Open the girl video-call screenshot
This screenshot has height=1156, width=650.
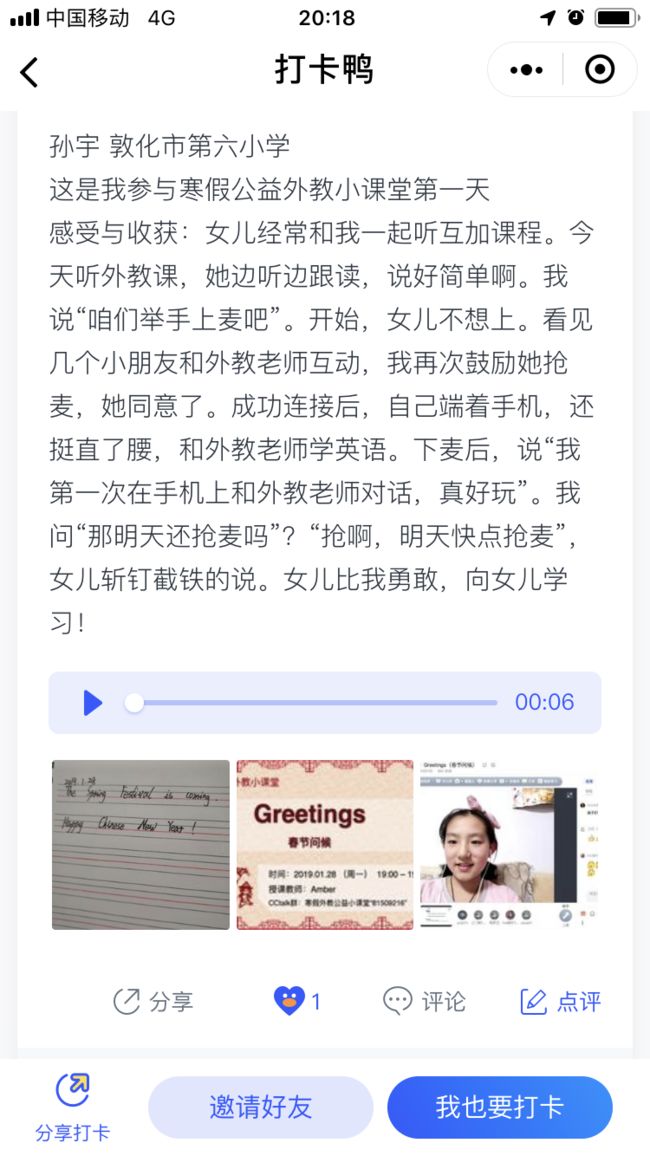coord(509,844)
